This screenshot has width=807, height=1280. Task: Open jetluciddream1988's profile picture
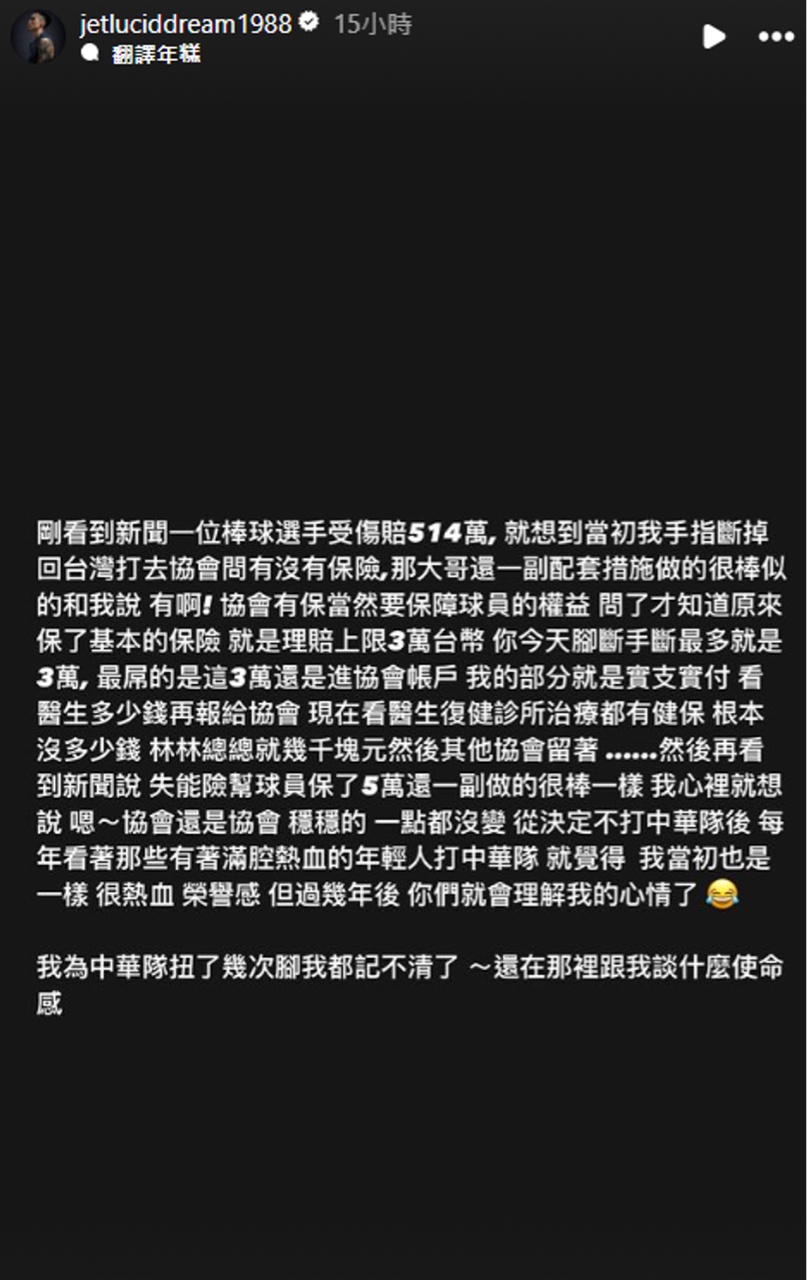click(x=37, y=37)
